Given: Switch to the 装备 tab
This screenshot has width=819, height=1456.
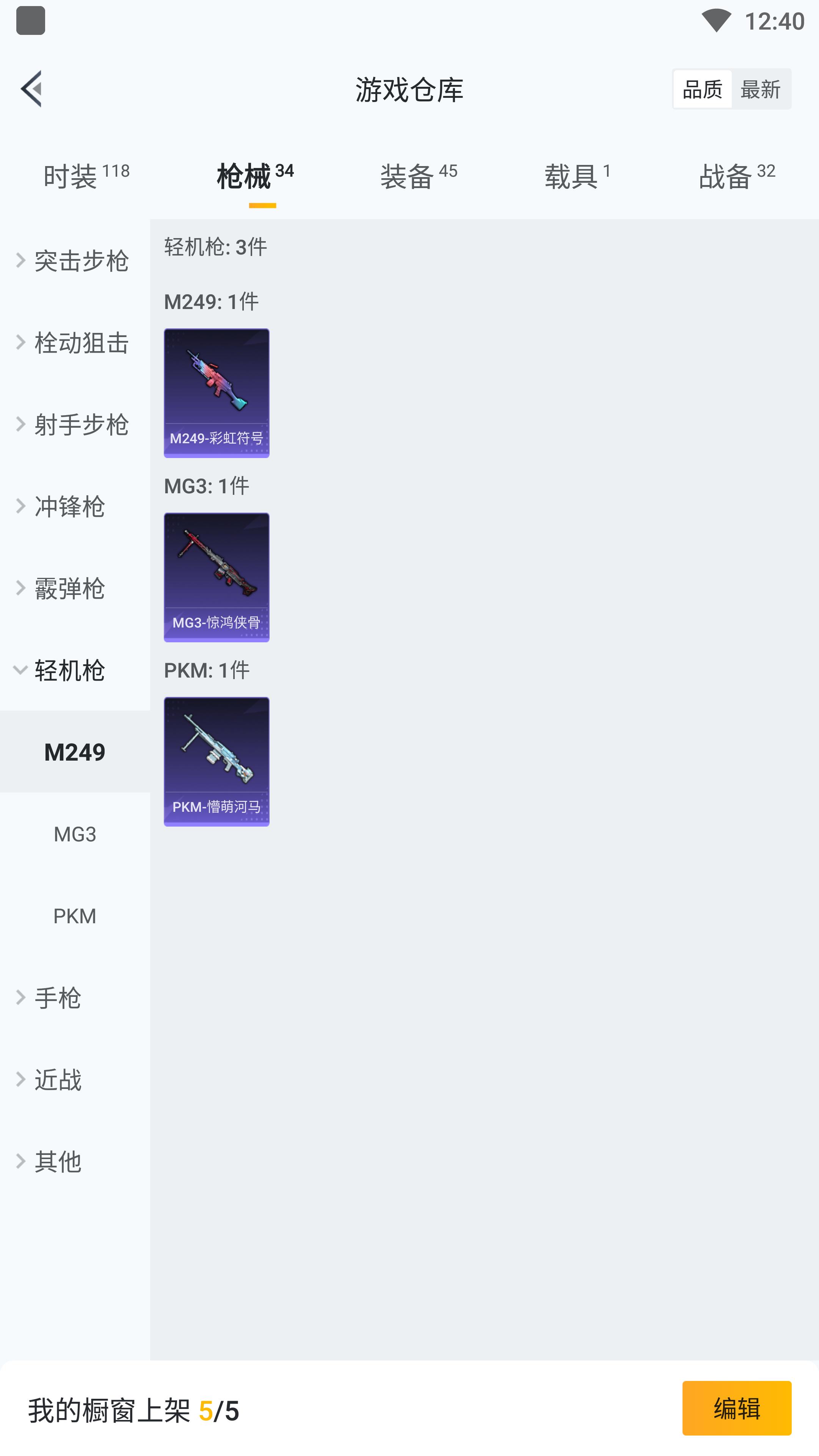Looking at the screenshot, I should (418, 176).
